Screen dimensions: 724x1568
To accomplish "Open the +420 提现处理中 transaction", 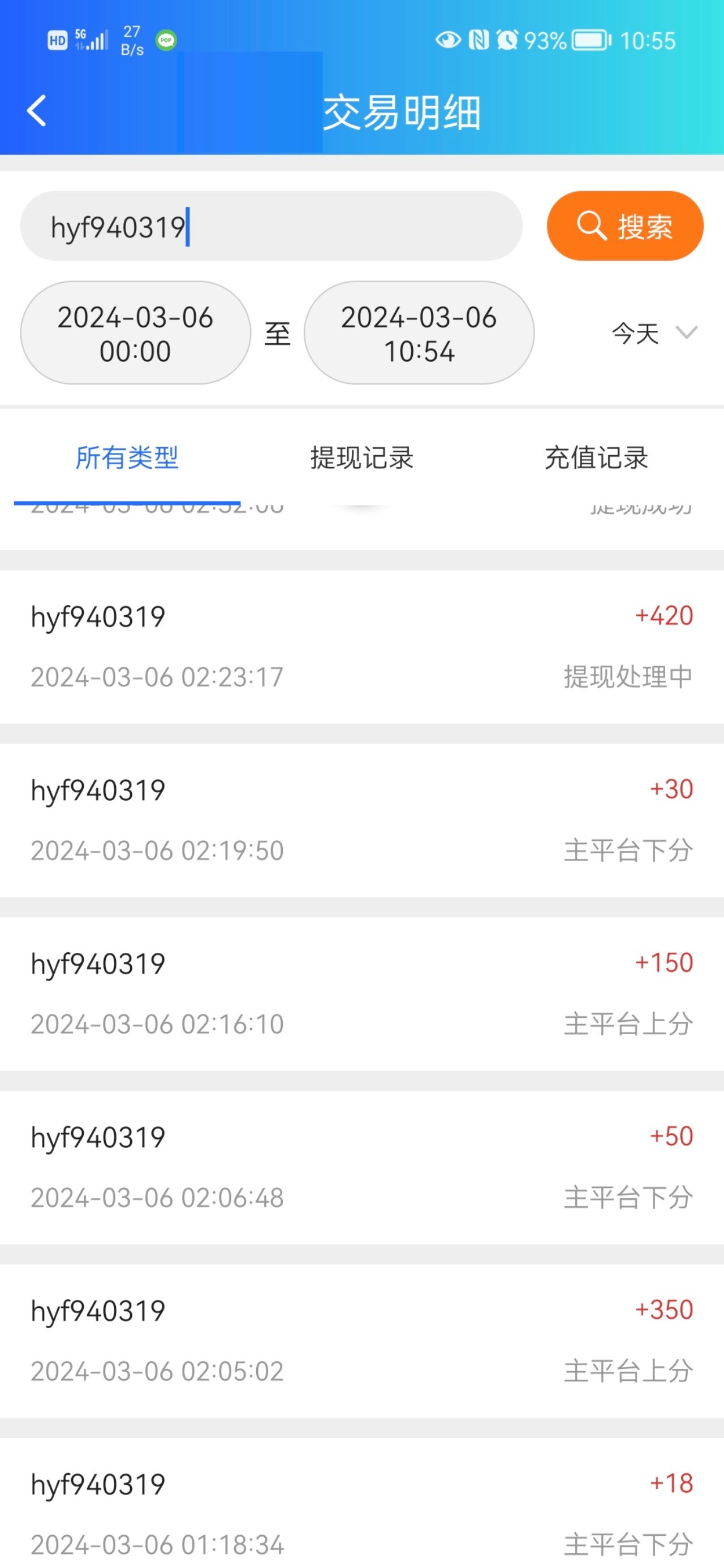I will (361, 646).
